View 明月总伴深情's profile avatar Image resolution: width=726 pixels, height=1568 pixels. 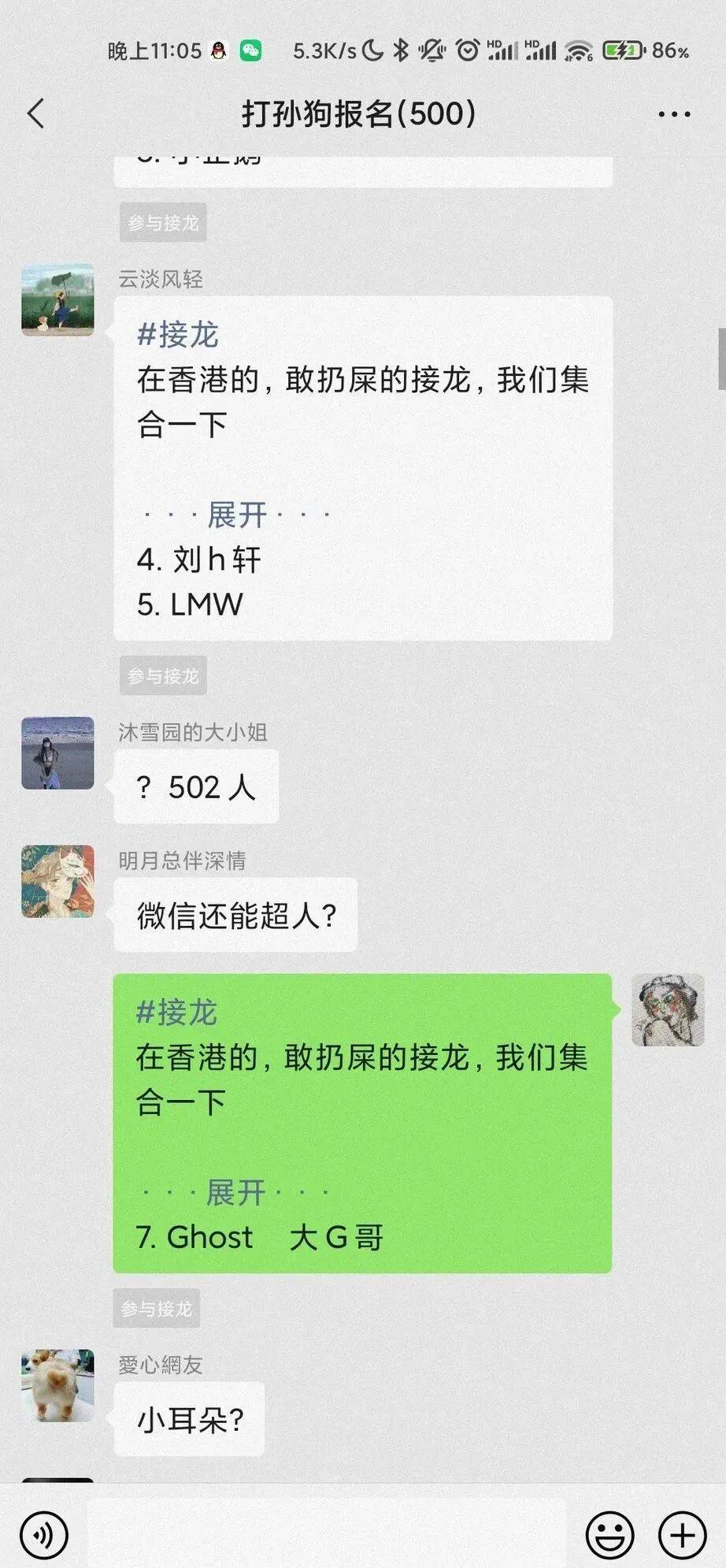[57, 881]
